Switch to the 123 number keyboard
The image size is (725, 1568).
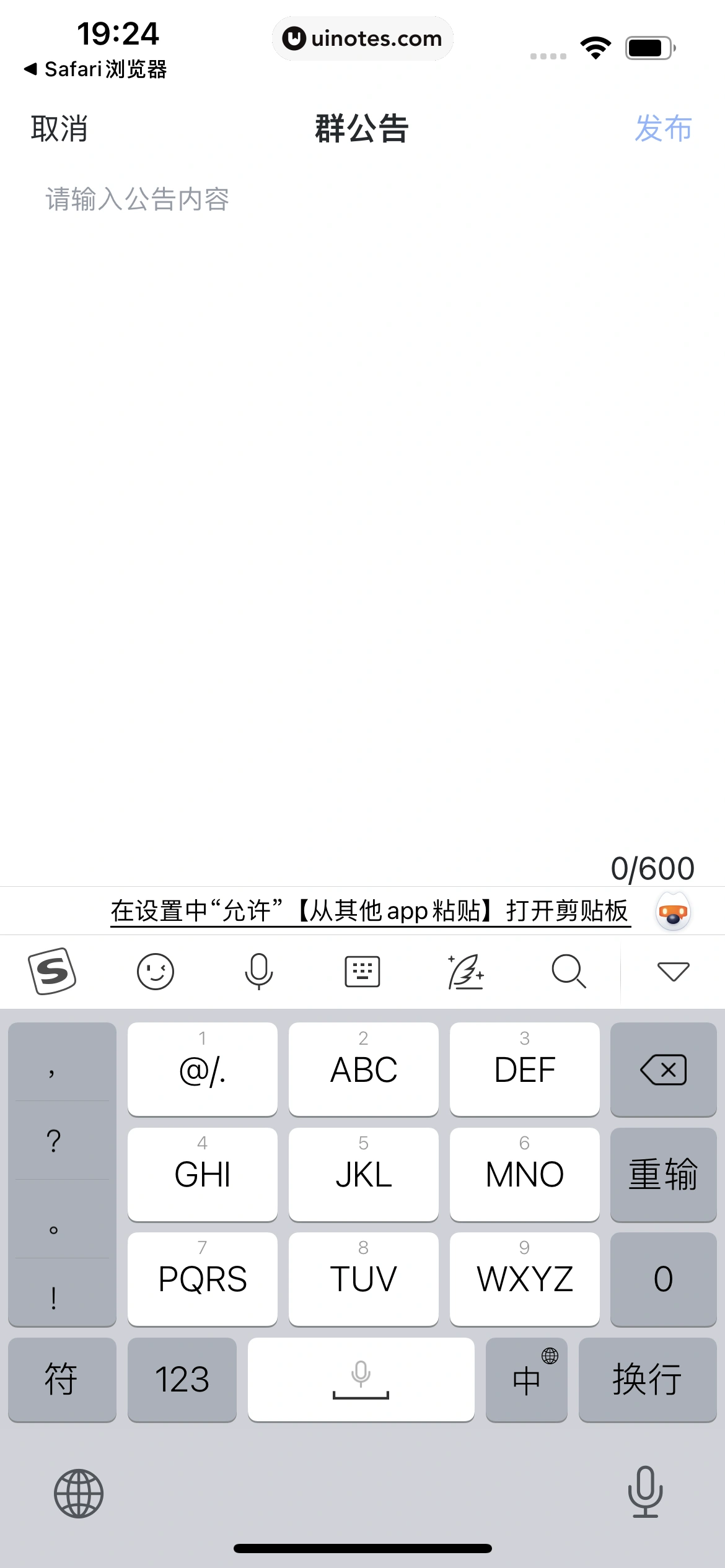(x=182, y=1379)
